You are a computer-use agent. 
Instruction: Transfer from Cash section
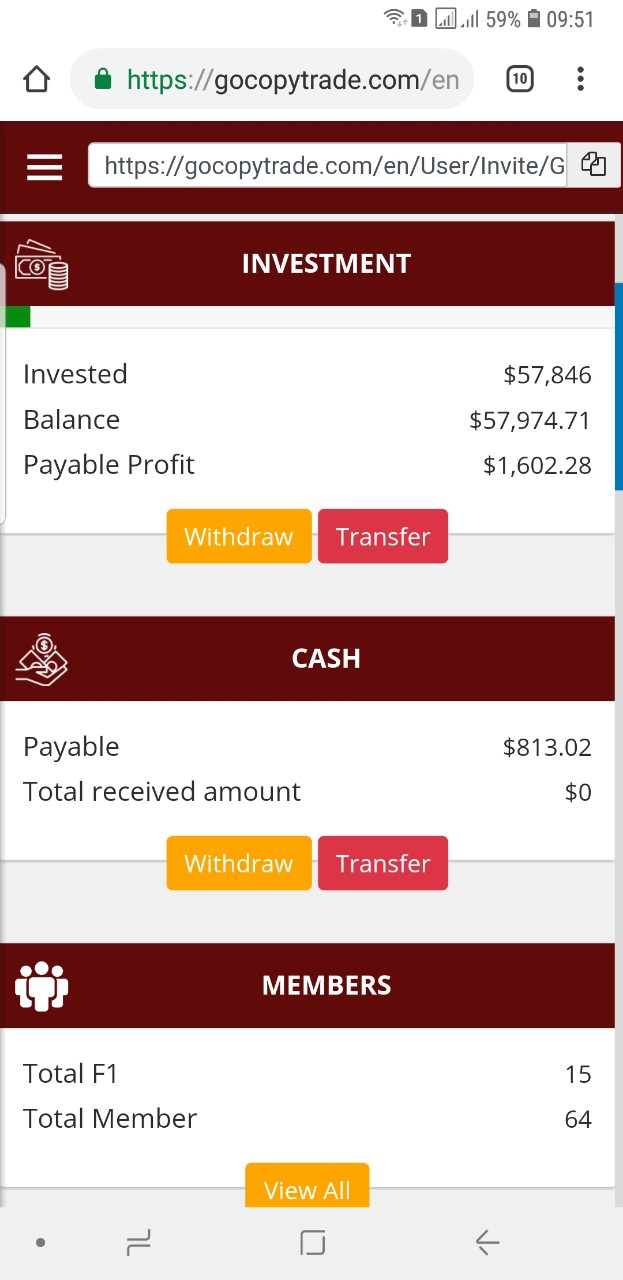pyautogui.click(x=383, y=864)
